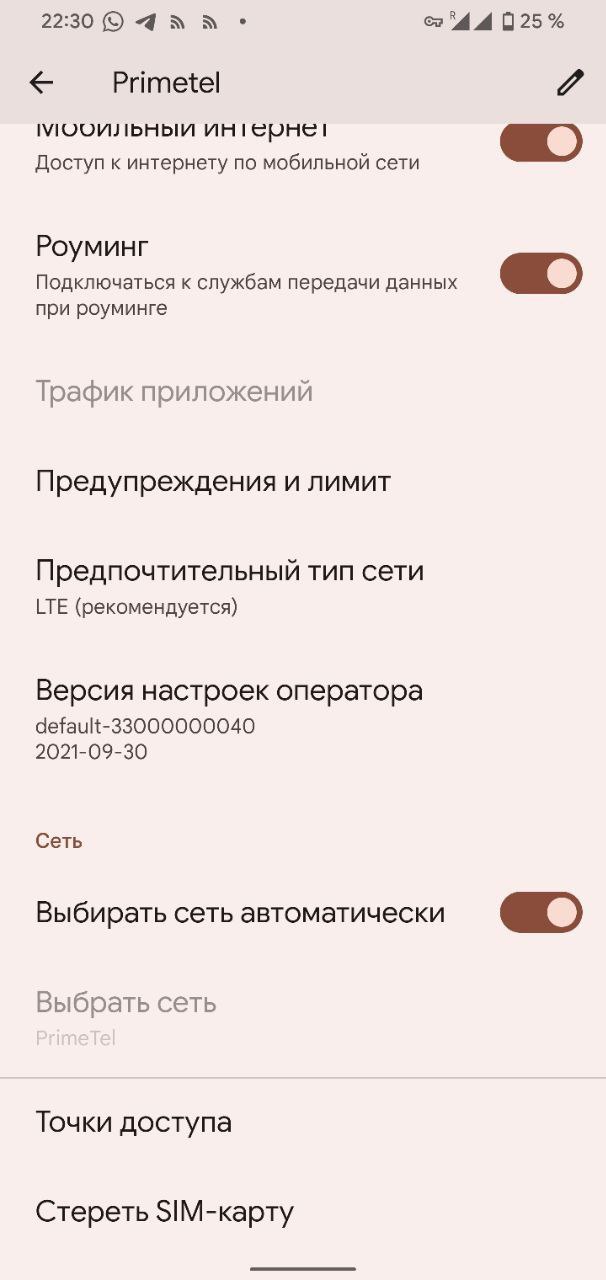Select Стереть SIM-карту

[165, 1212]
